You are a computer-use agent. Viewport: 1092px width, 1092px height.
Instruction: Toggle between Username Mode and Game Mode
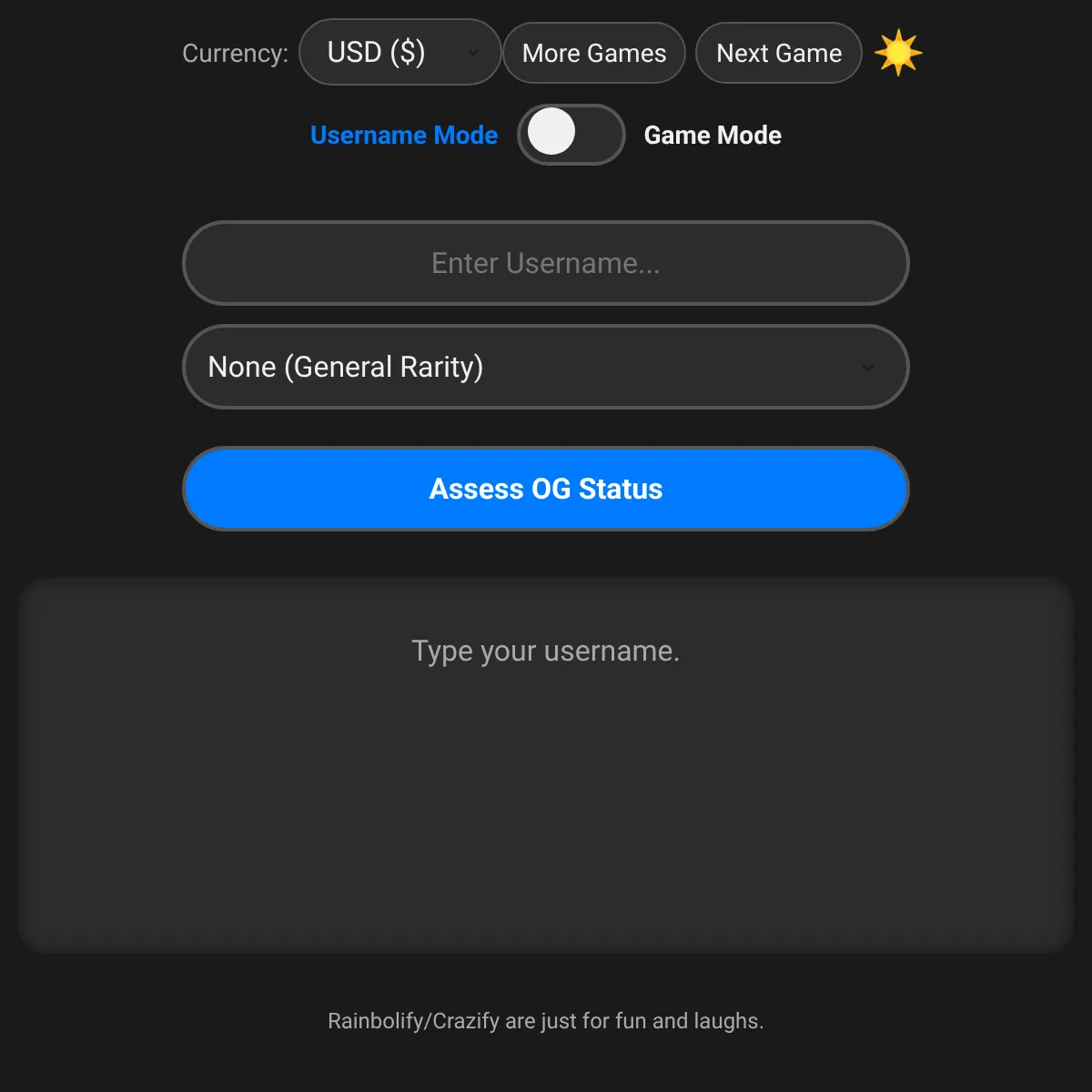point(571,135)
